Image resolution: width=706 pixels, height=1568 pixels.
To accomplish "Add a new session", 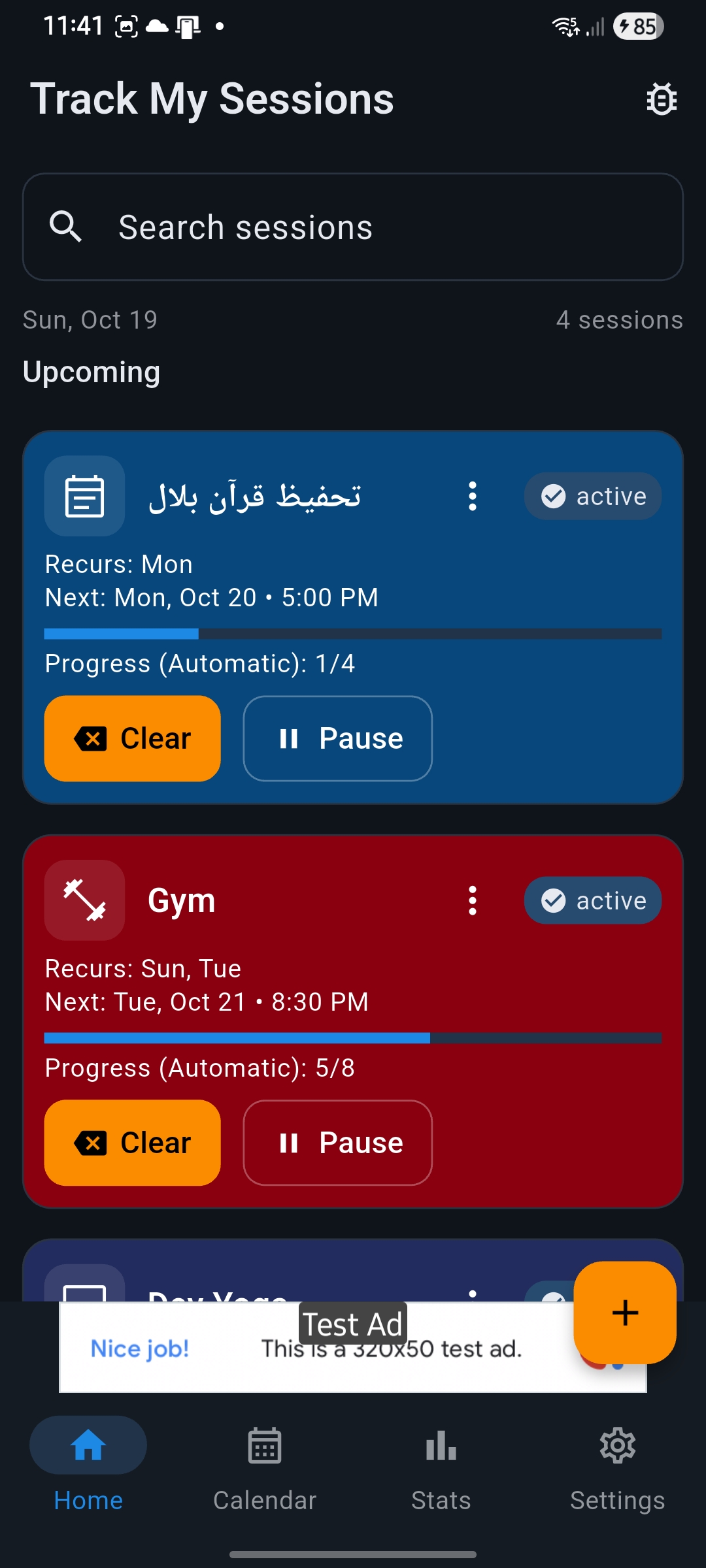I will coord(625,1313).
